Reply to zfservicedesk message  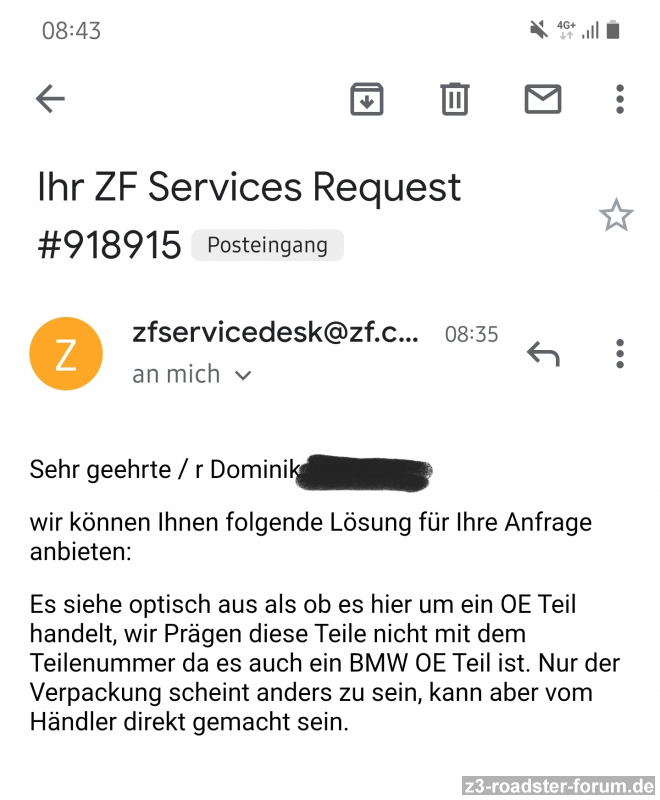[x=543, y=353]
